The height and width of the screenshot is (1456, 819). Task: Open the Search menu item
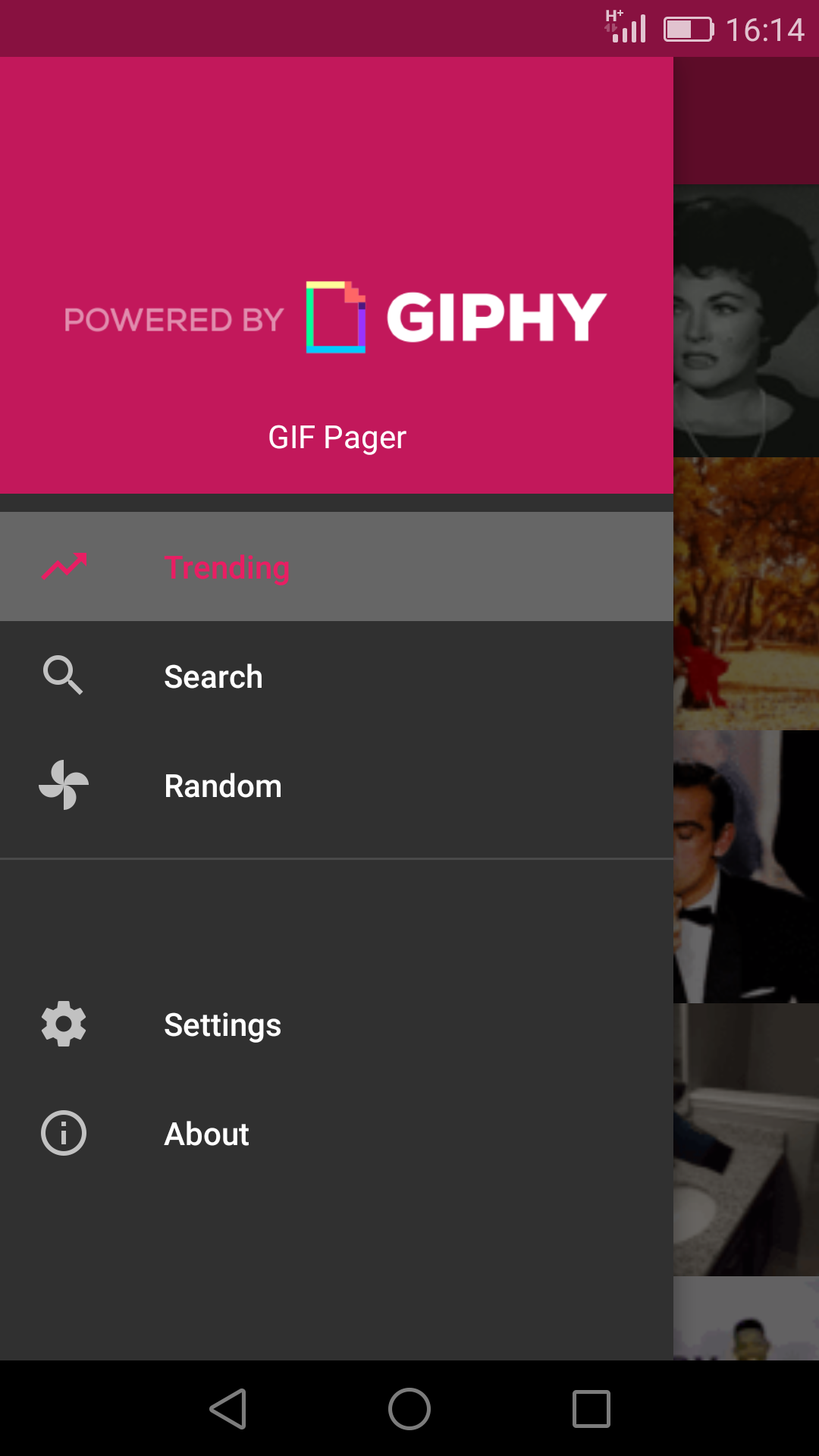(337, 676)
